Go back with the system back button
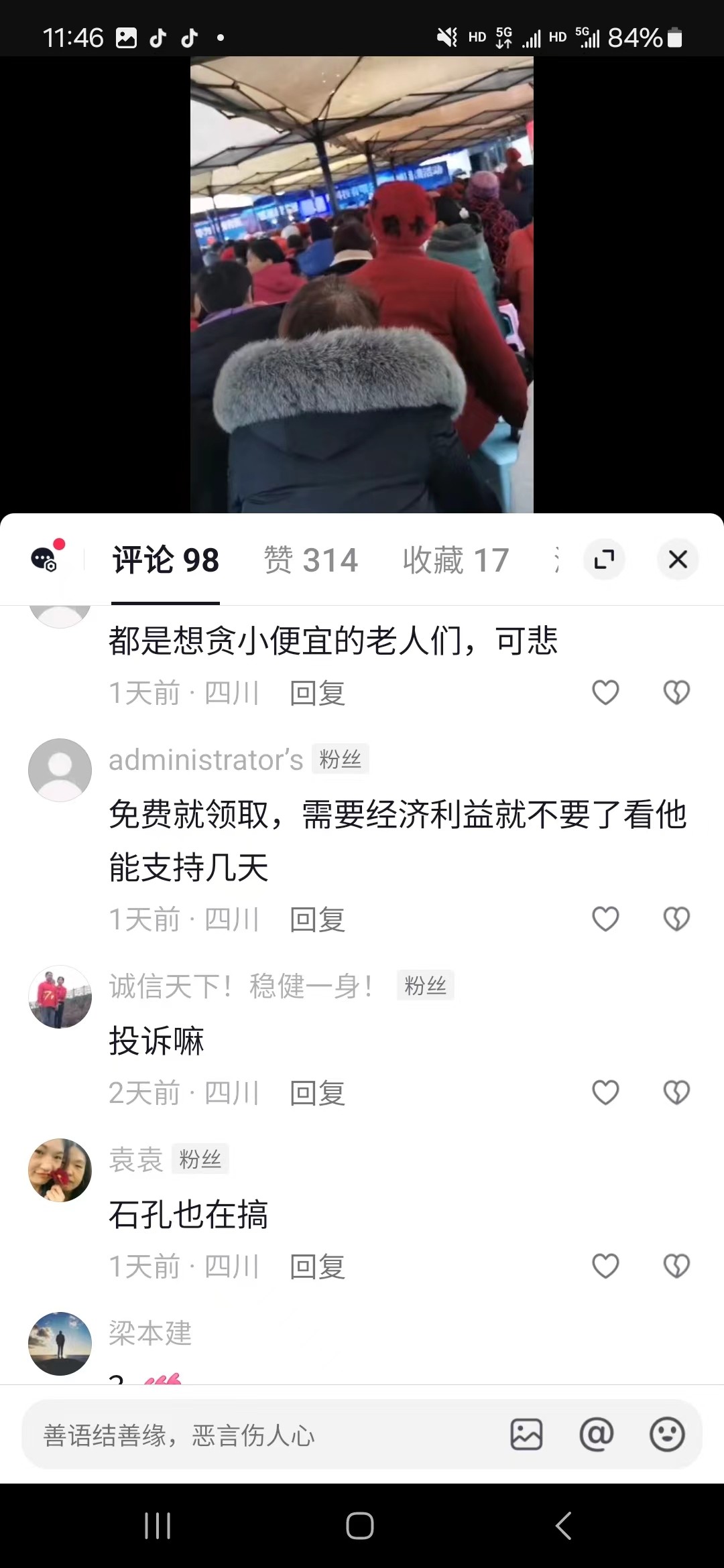 pyautogui.click(x=563, y=1526)
